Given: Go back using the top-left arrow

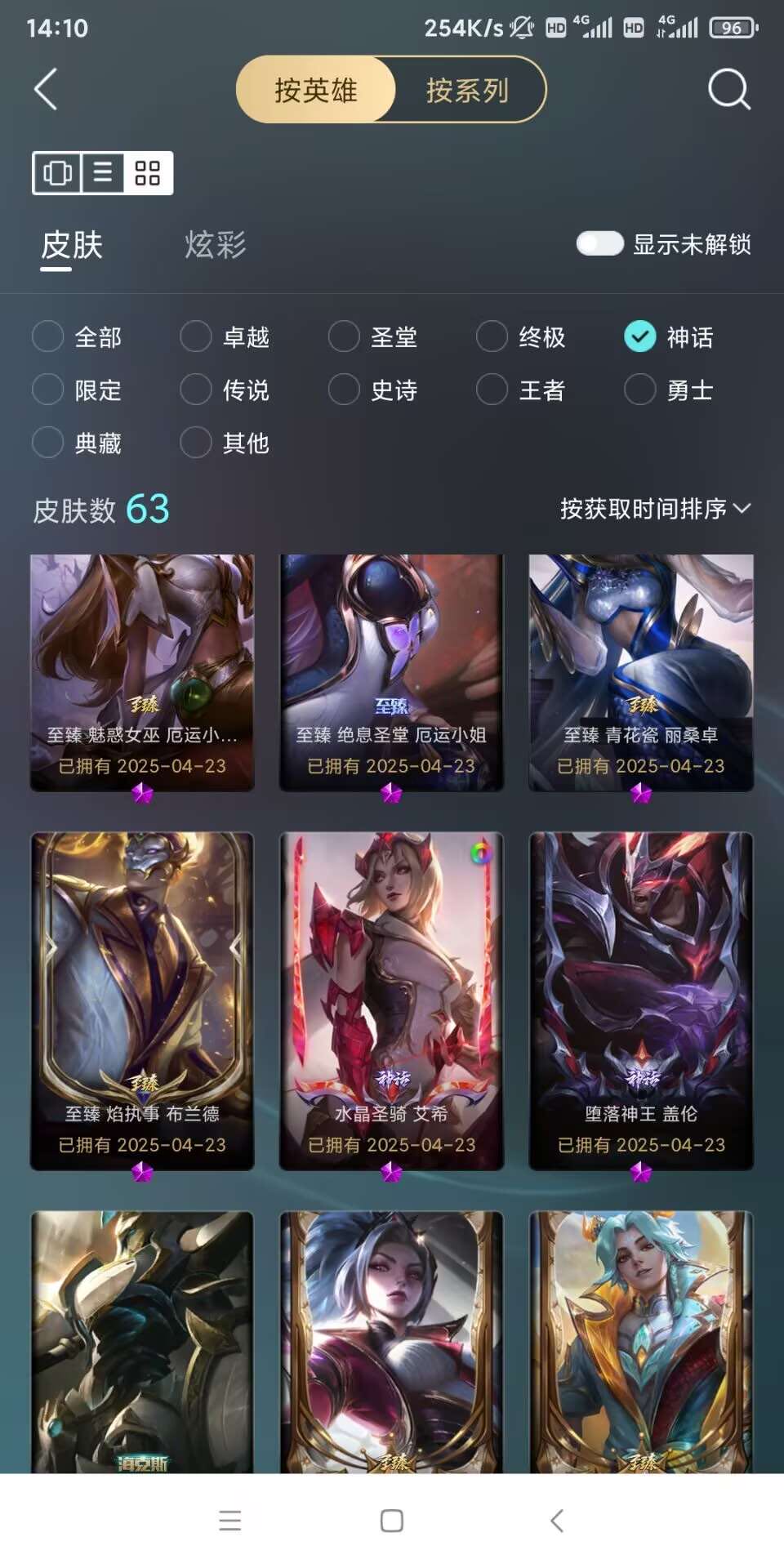Looking at the screenshot, I should [x=46, y=89].
